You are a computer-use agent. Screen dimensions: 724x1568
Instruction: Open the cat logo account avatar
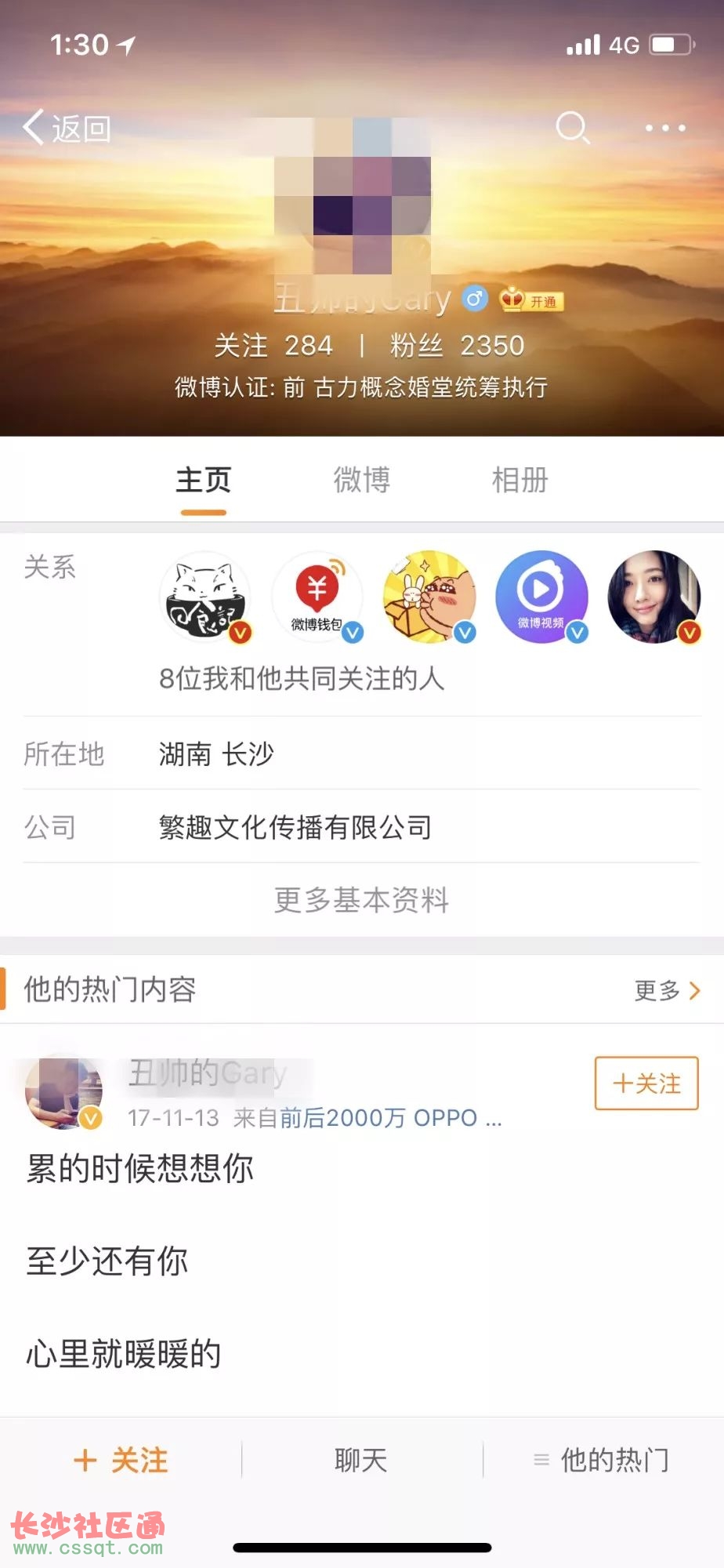click(x=205, y=597)
